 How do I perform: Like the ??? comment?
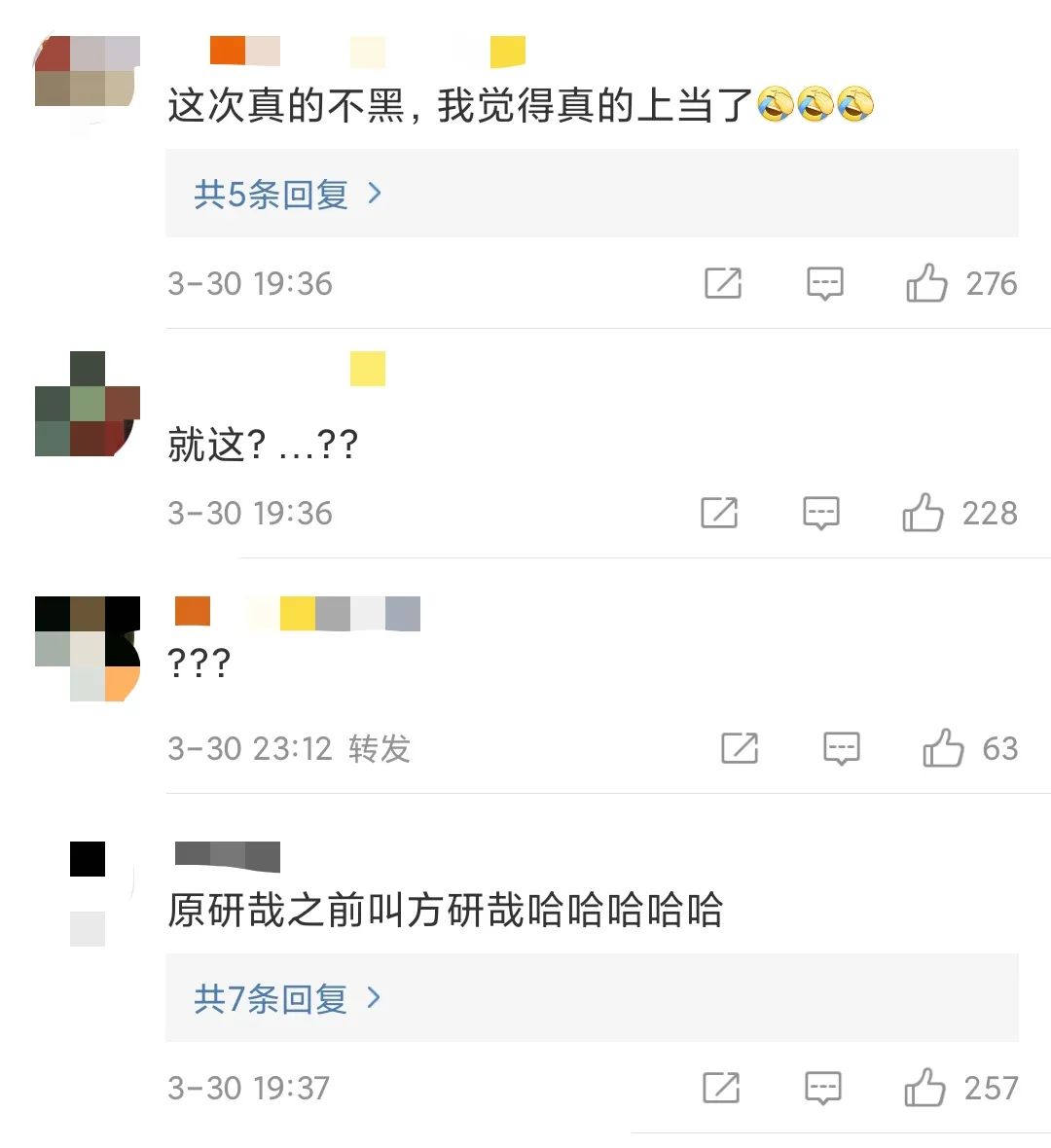click(x=943, y=748)
